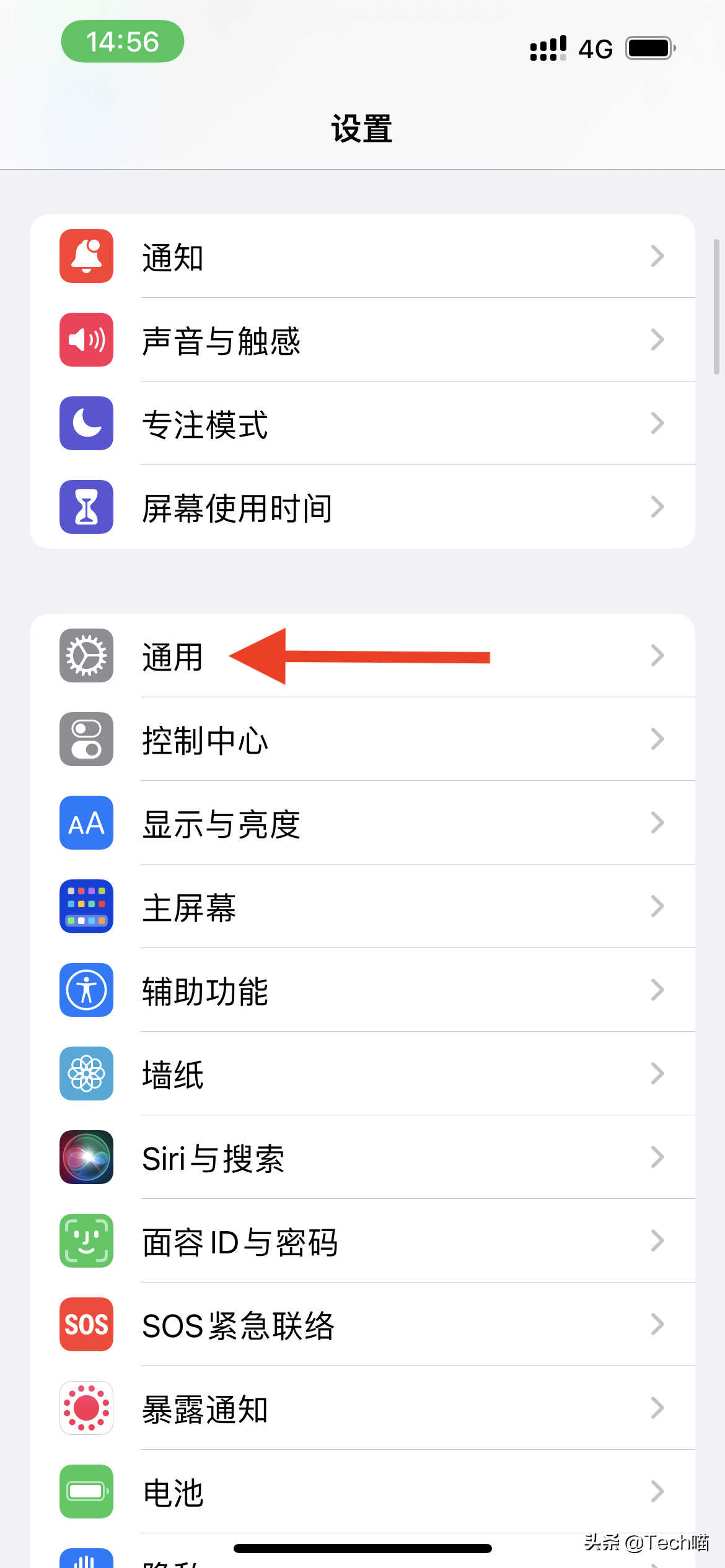Open 声音与触感 (Sounds & Haptics) settings

tap(362, 340)
